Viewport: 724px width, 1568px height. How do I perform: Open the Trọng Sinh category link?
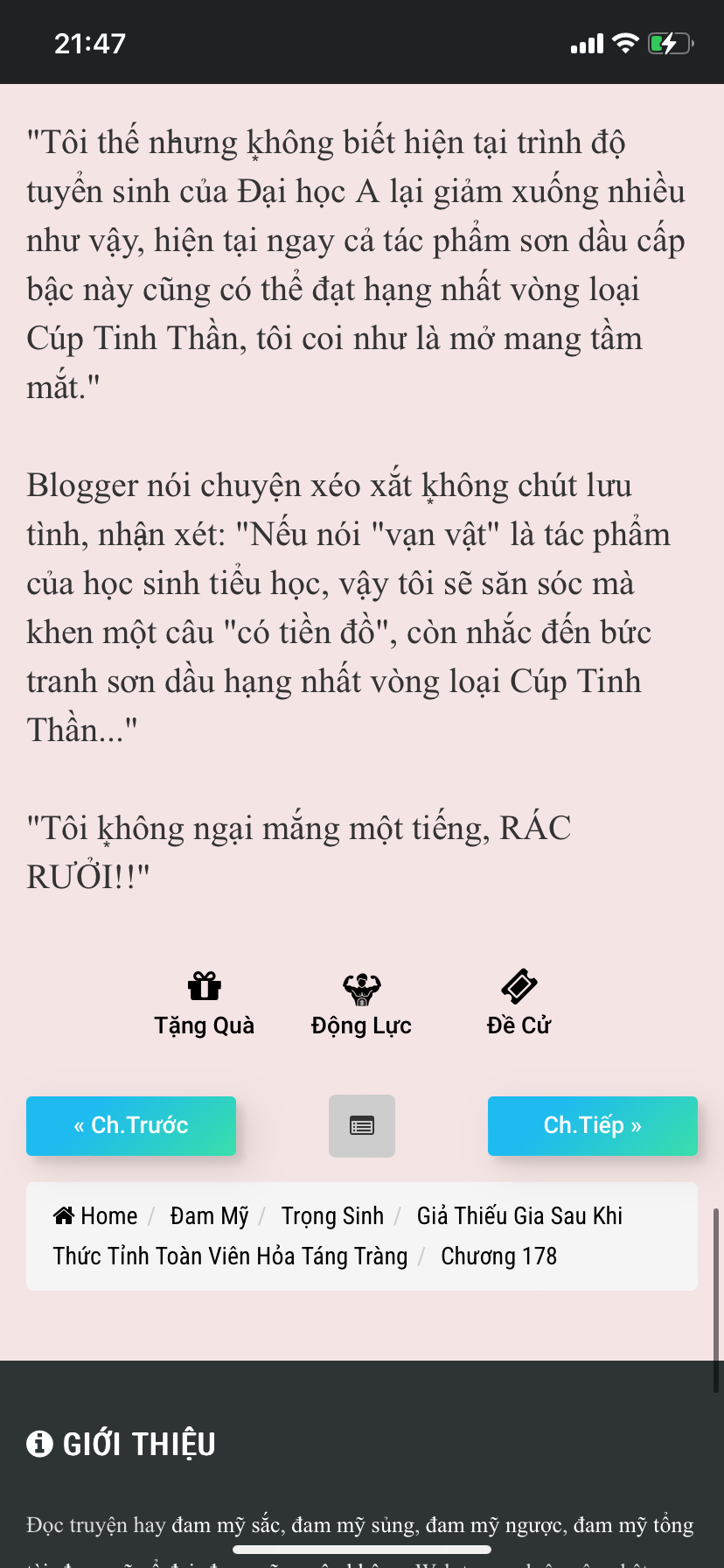click(332, 1216)
